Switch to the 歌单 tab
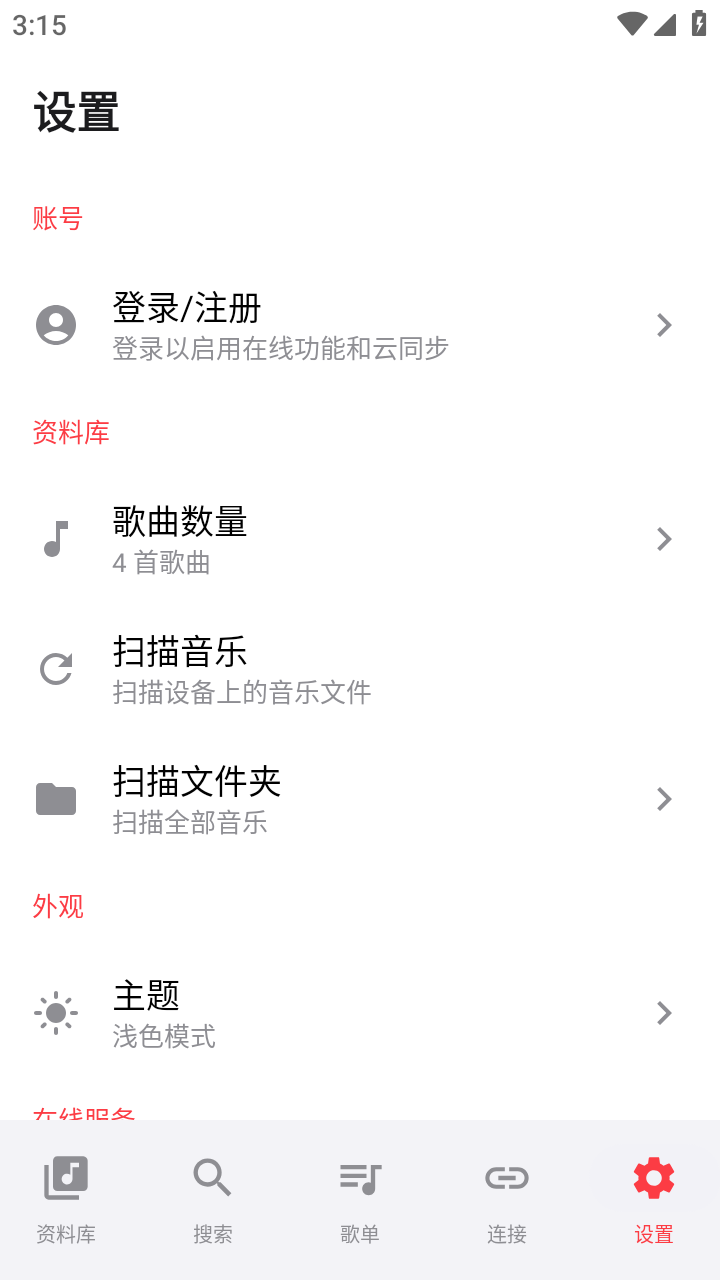This screenshot has height=1280, width=720. 360,1199
